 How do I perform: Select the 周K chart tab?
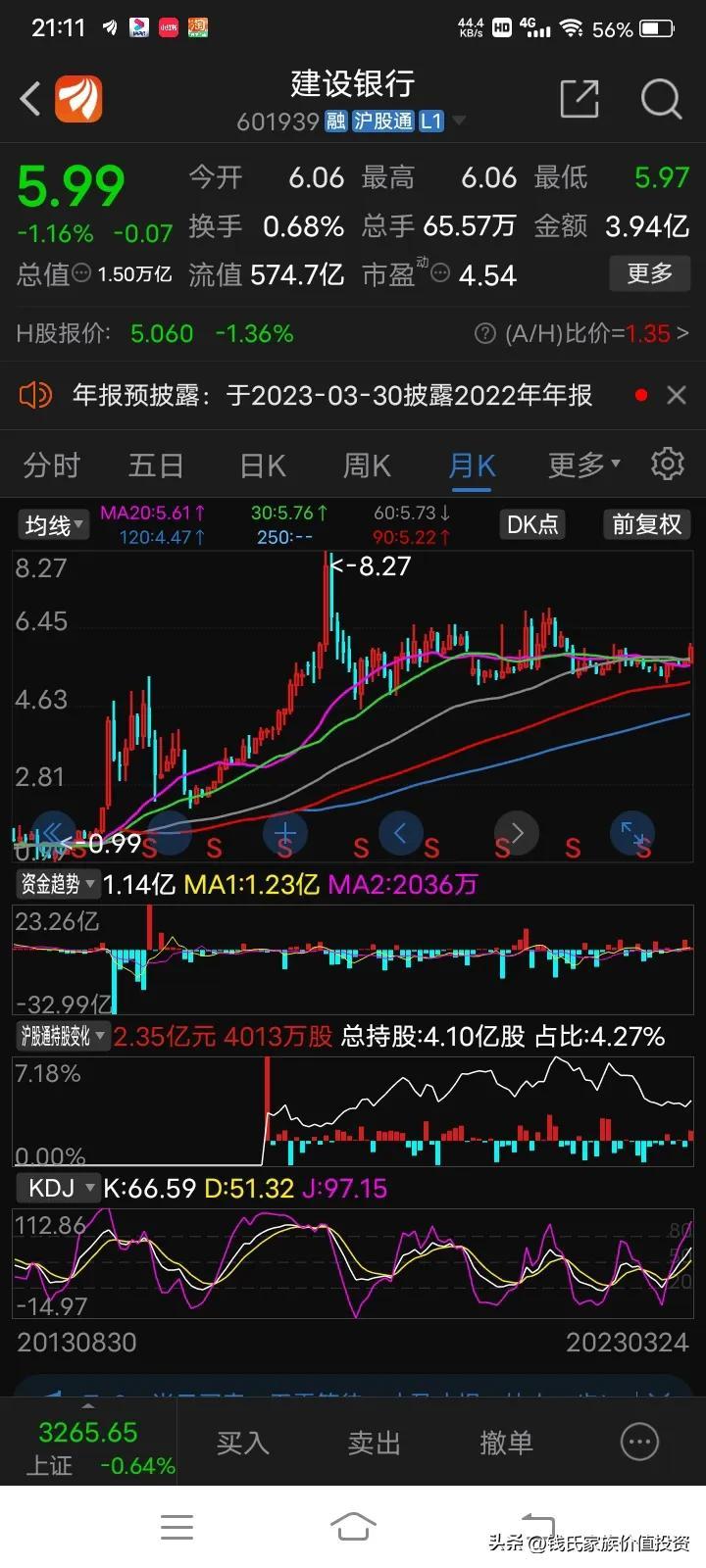(x=367, y=465)
